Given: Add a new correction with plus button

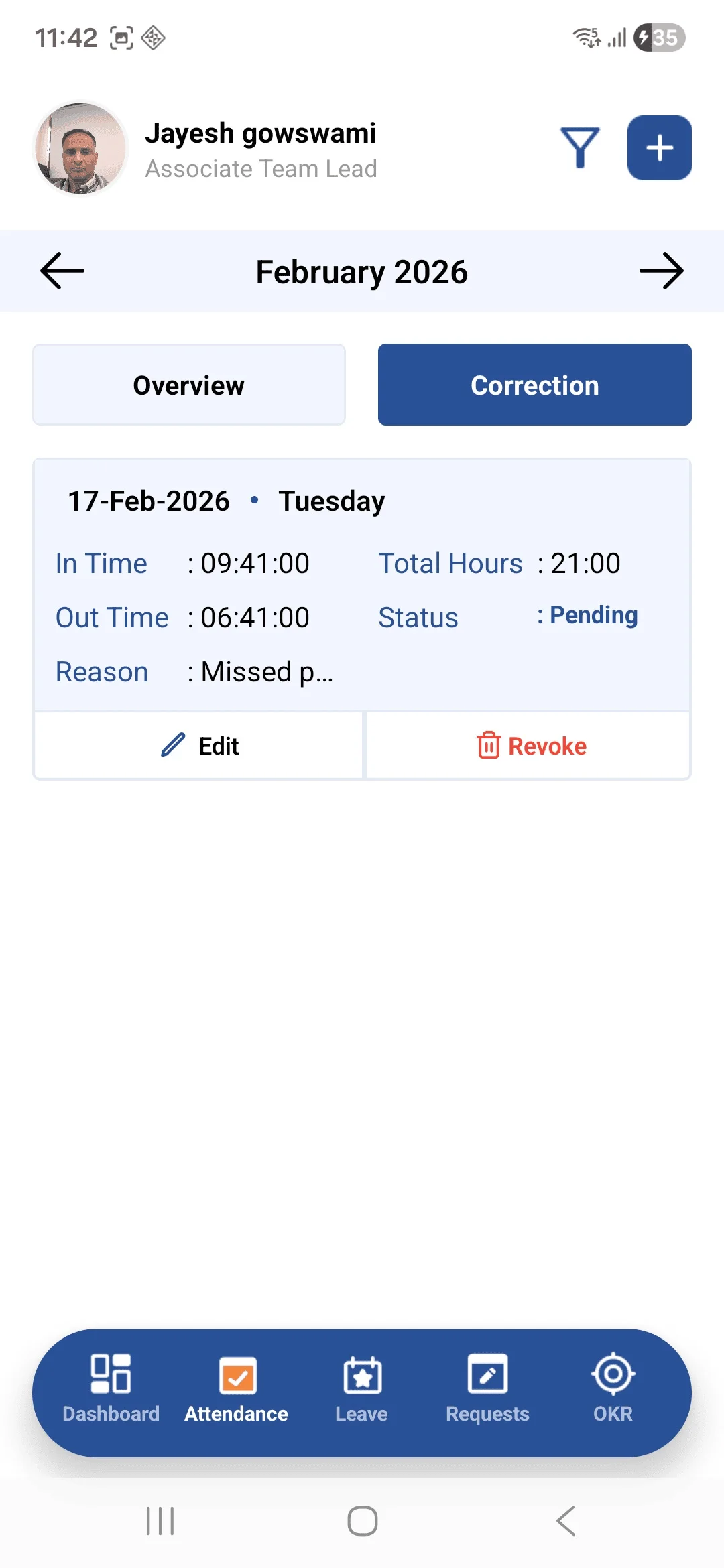Looking at the screenshot, I should coord(659,147).
